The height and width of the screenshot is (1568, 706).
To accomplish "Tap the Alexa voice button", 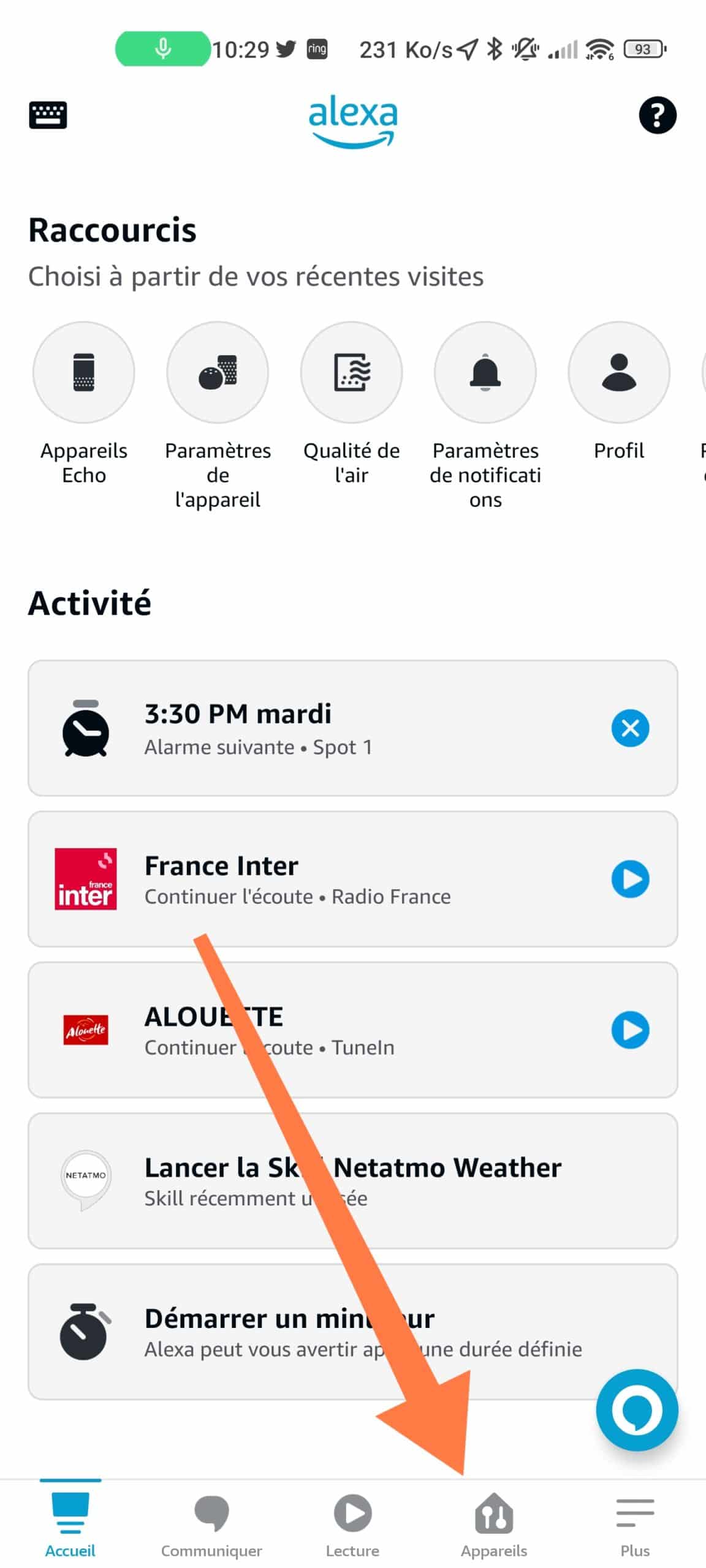I will click(x=637, y=1410).
